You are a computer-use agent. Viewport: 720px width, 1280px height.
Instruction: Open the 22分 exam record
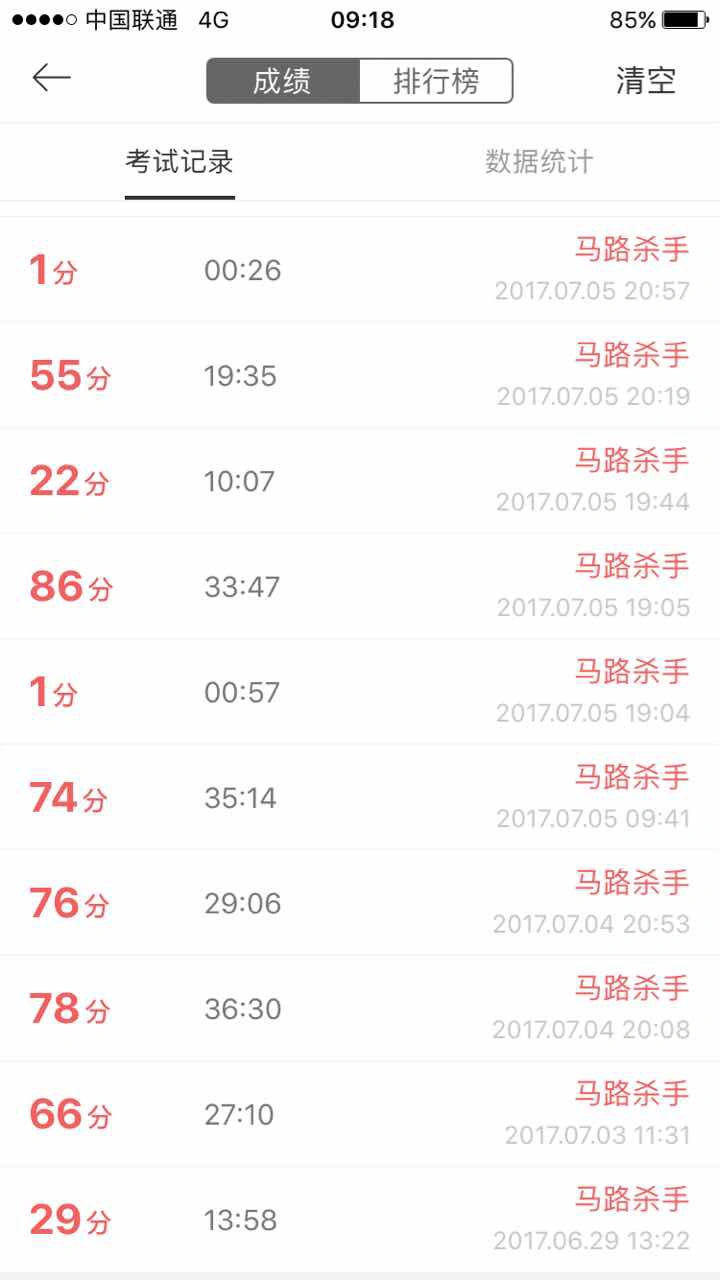point(360,481)
